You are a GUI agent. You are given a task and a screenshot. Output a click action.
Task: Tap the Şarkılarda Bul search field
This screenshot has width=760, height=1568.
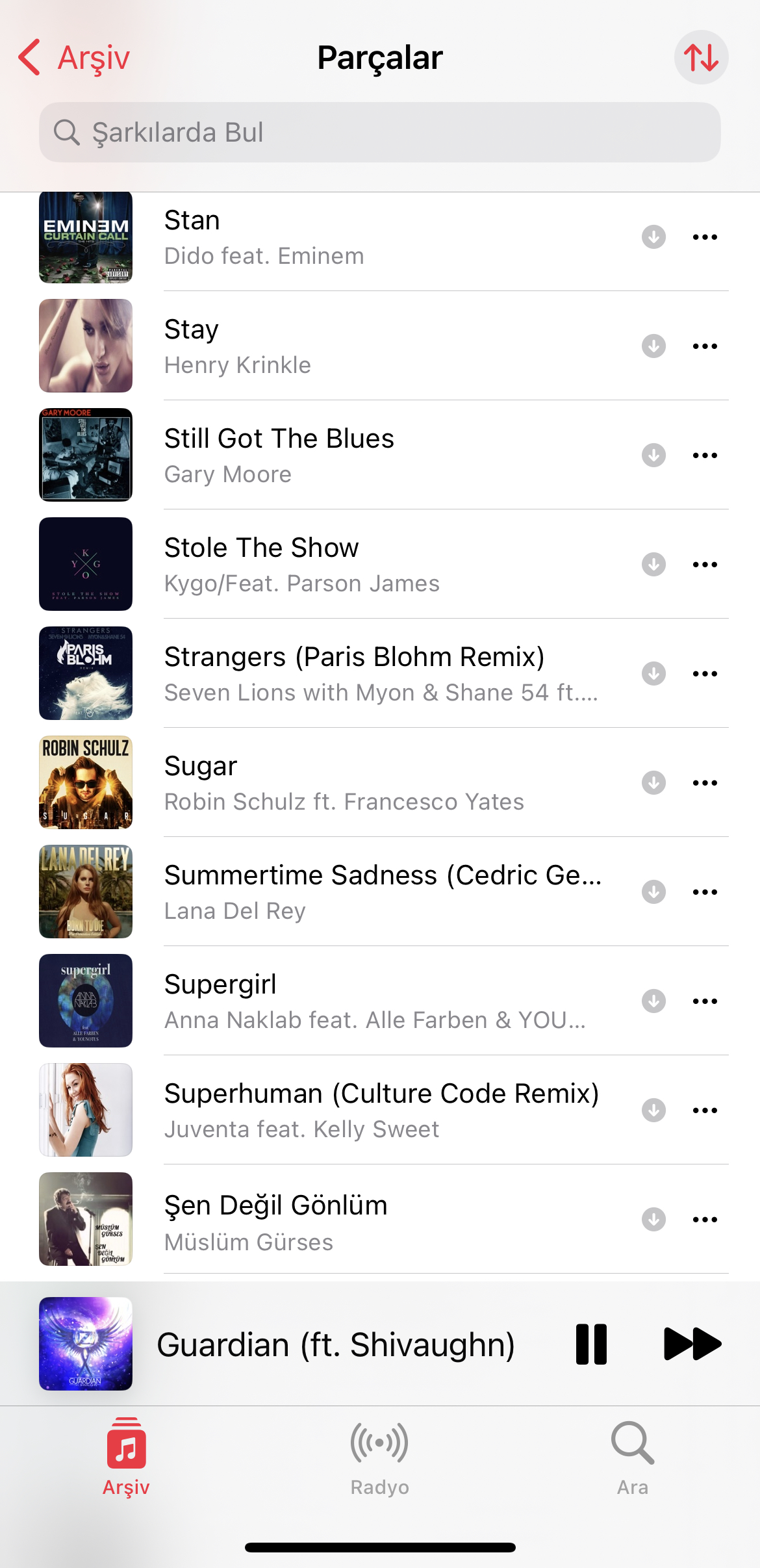(x=380, y=132)
